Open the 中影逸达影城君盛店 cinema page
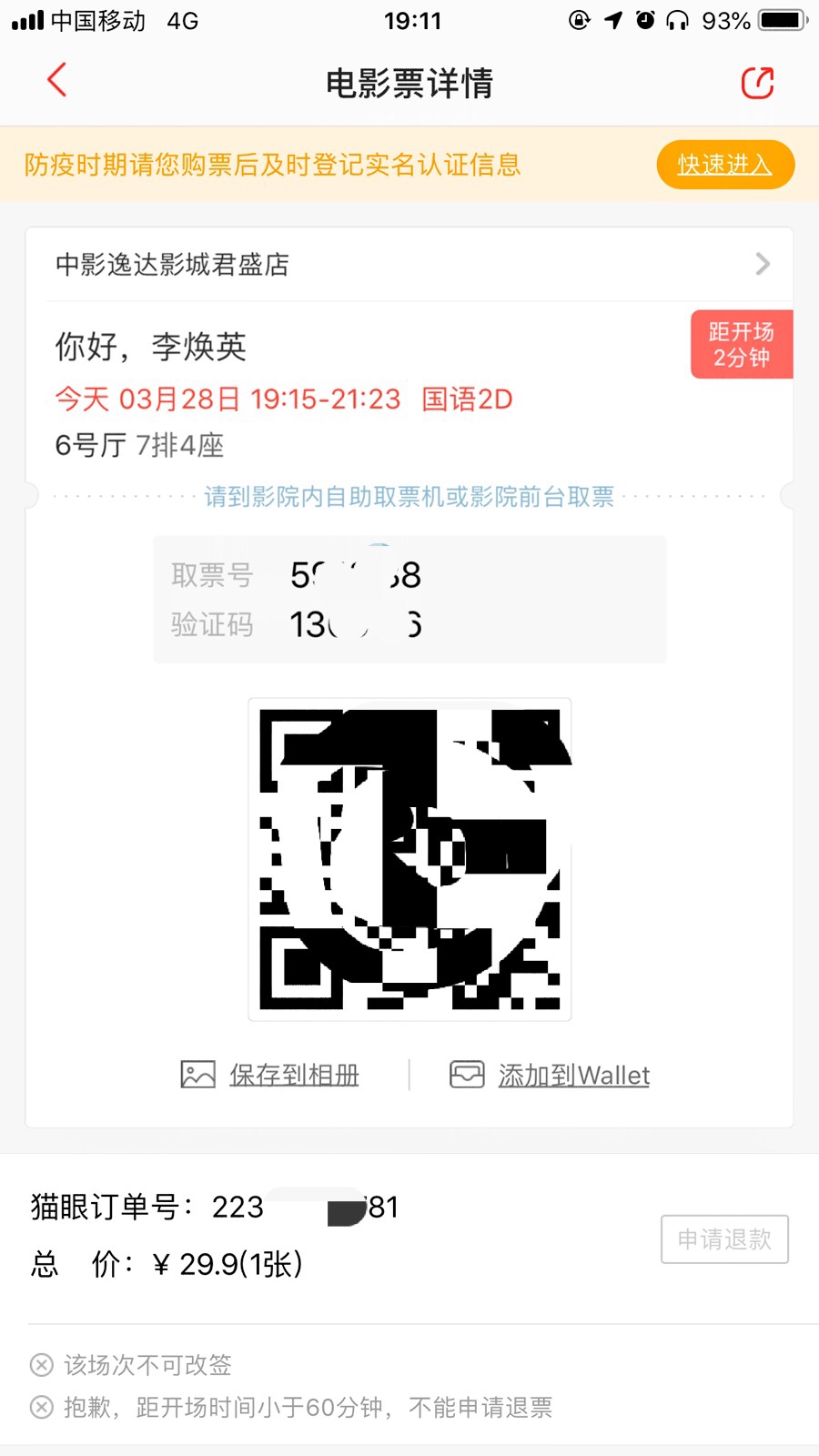This screenshot has height=1456, width=819. (x=409, y=264)
